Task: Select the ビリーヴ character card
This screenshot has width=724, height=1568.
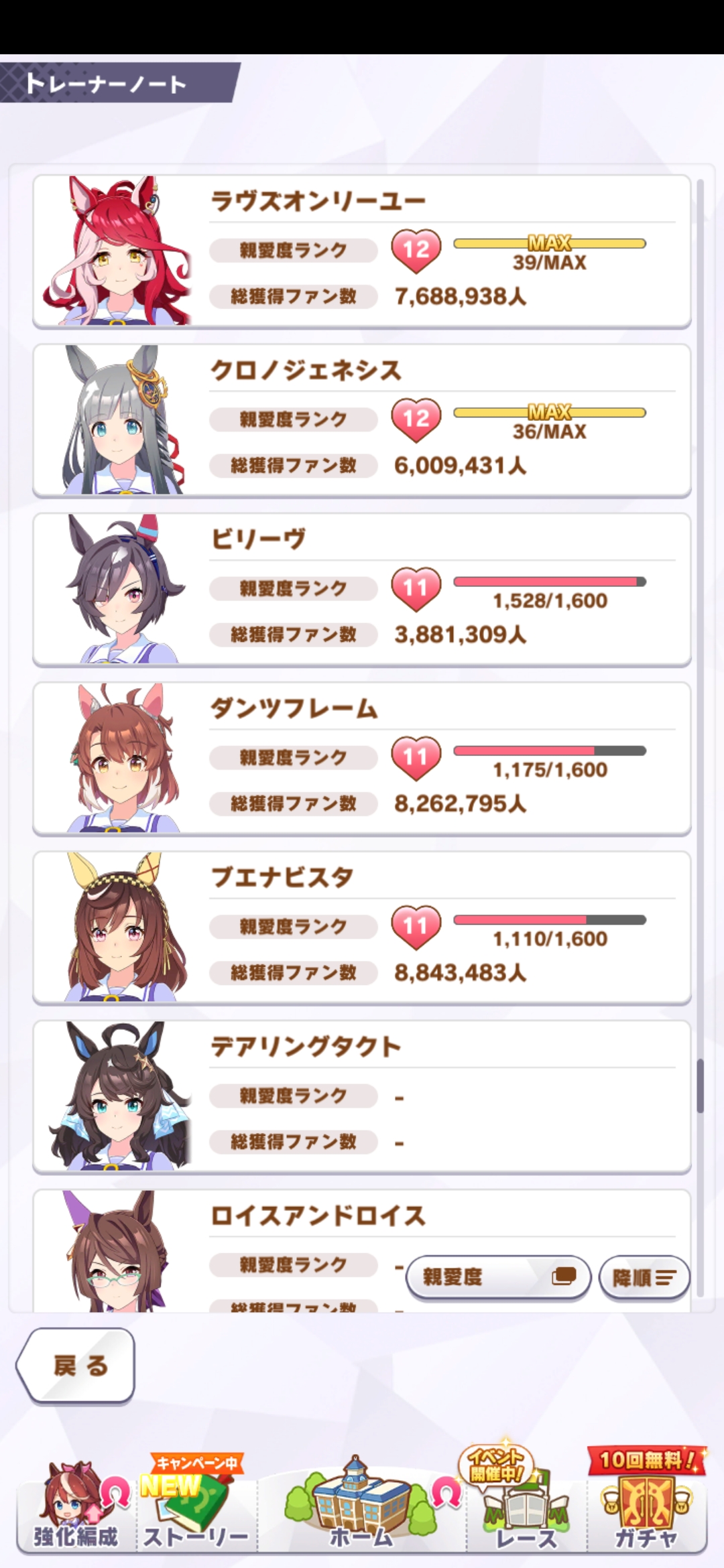Action: tap(362, 590)
